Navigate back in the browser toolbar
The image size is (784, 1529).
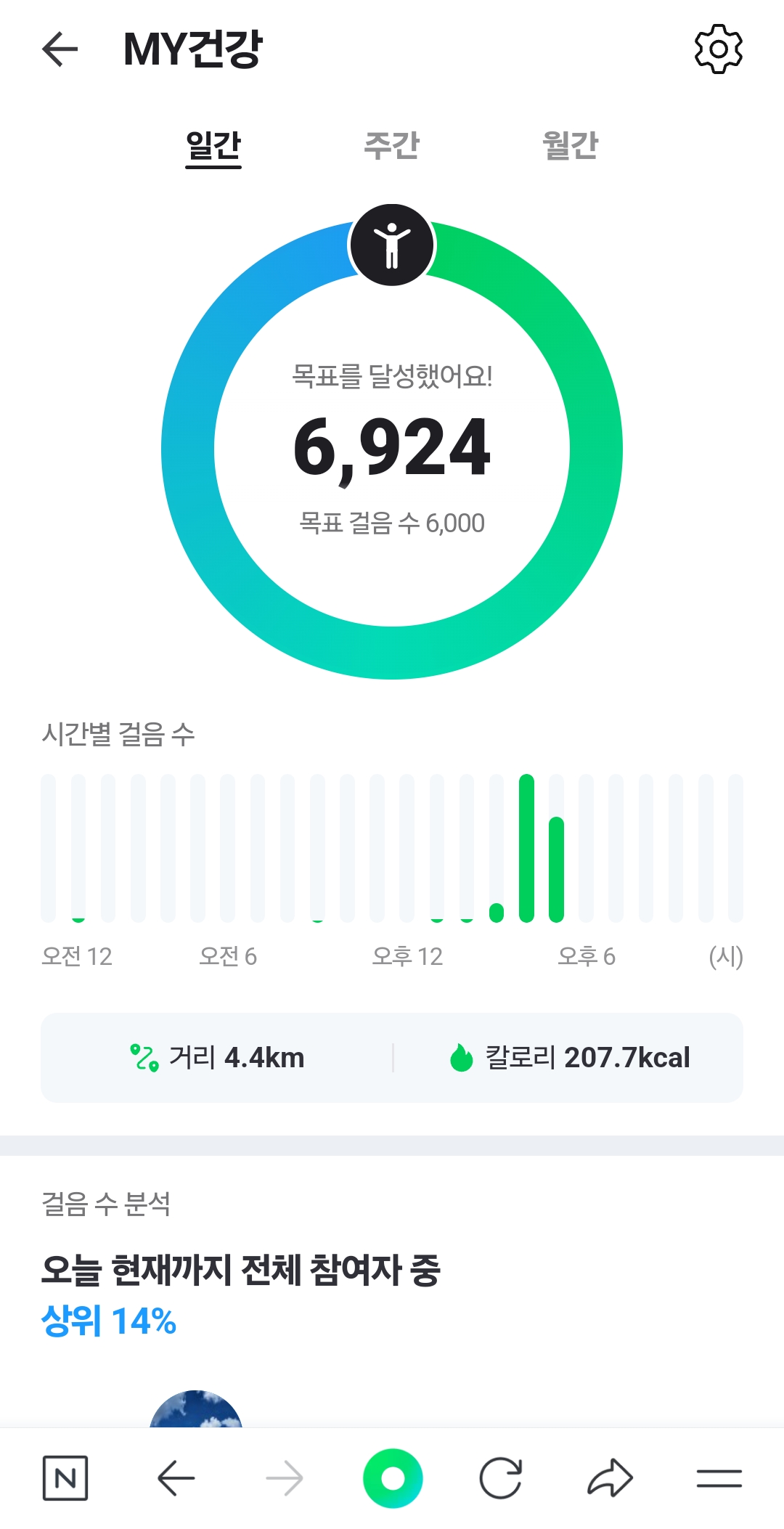(x=176, y=1478)
